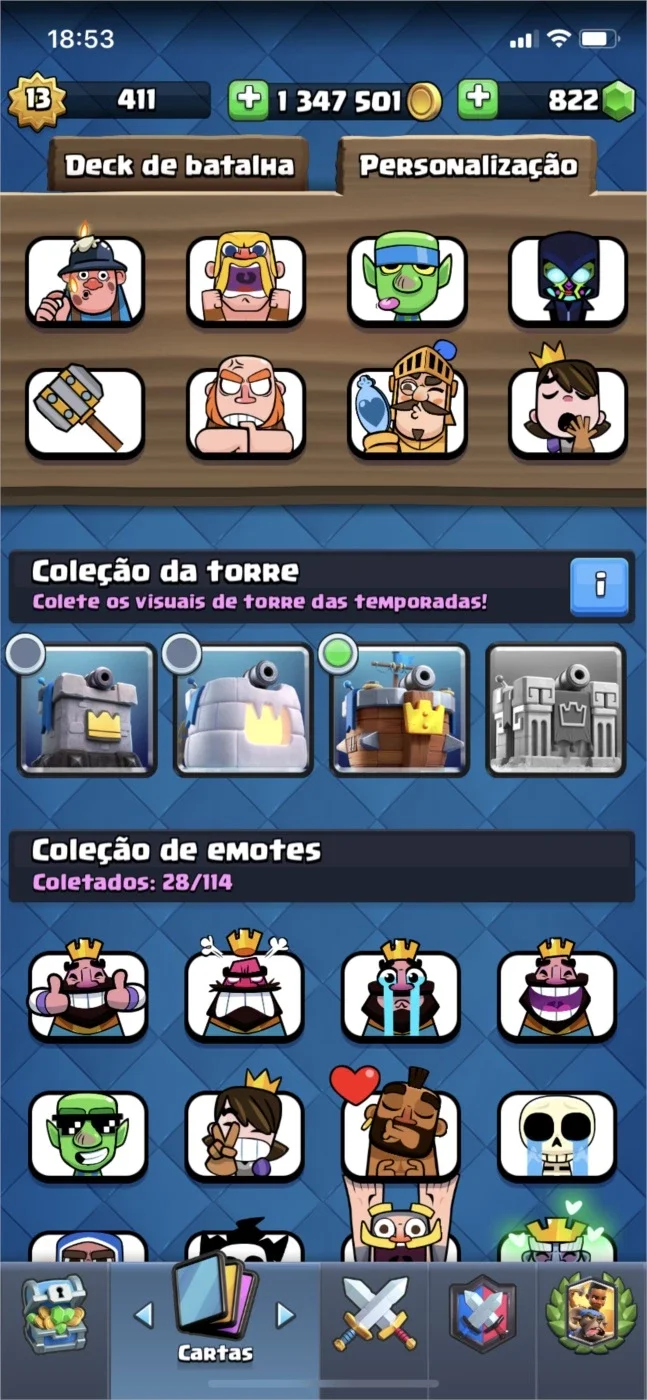Switch to the Deck de batalha tab
Viewport: 647px width, 1400px height.
pos(179,165)
